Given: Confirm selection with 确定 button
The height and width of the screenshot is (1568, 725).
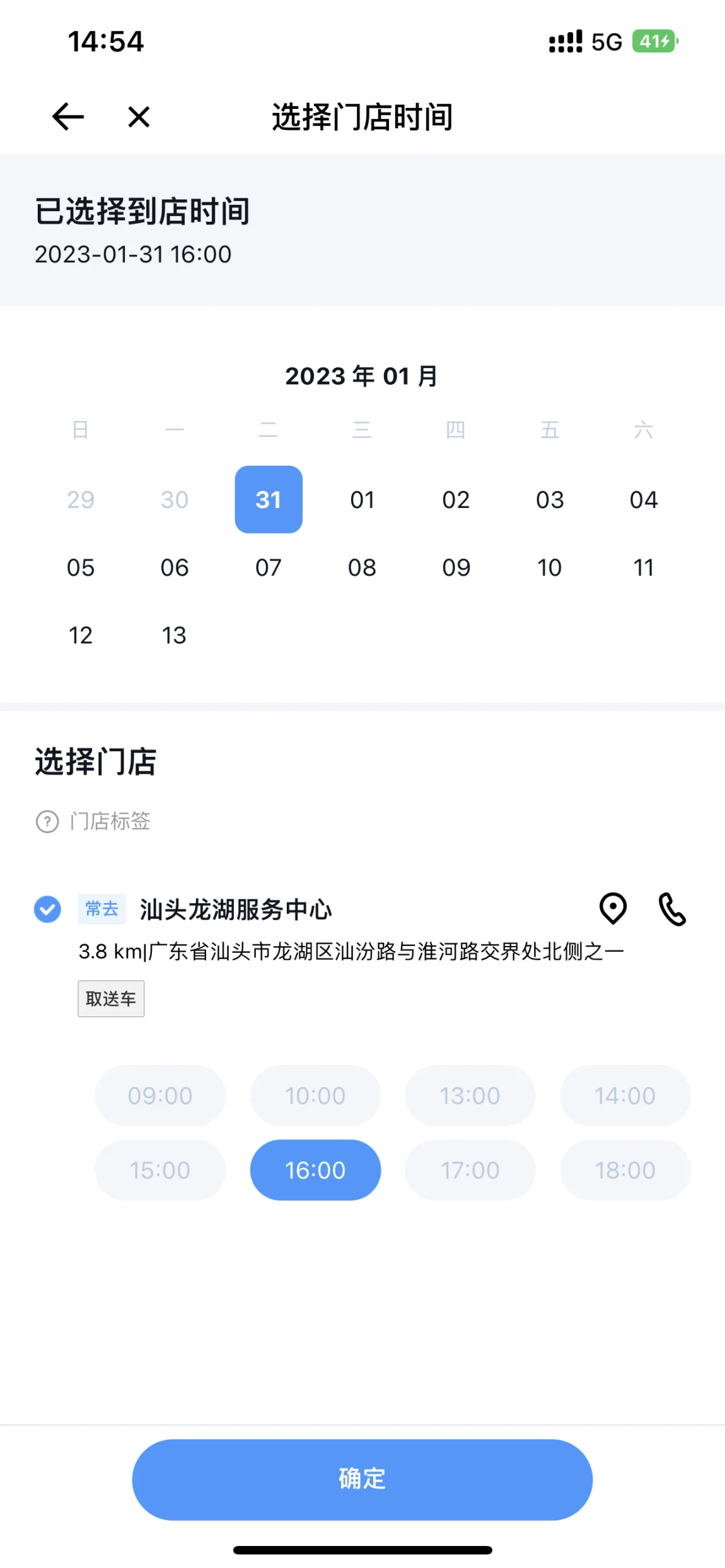Looking at the screenshot, I should (362, 1479).
